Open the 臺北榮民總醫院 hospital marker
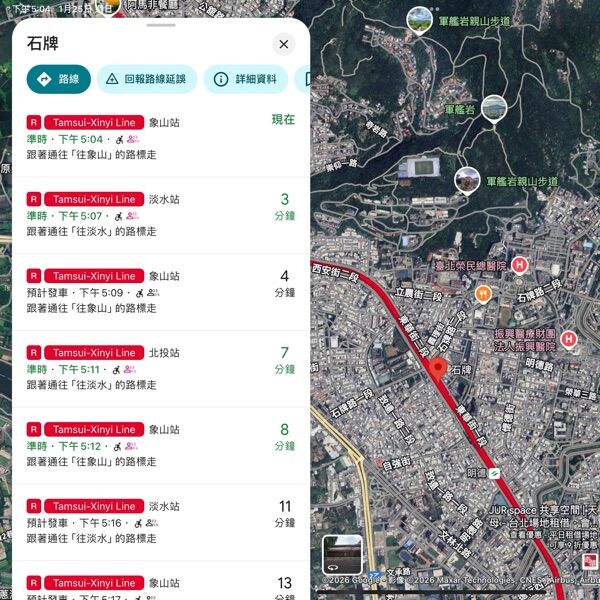Image resolution: width=600 pixels, height=600 pixels. pyautogui.click(x=520, y=265)
